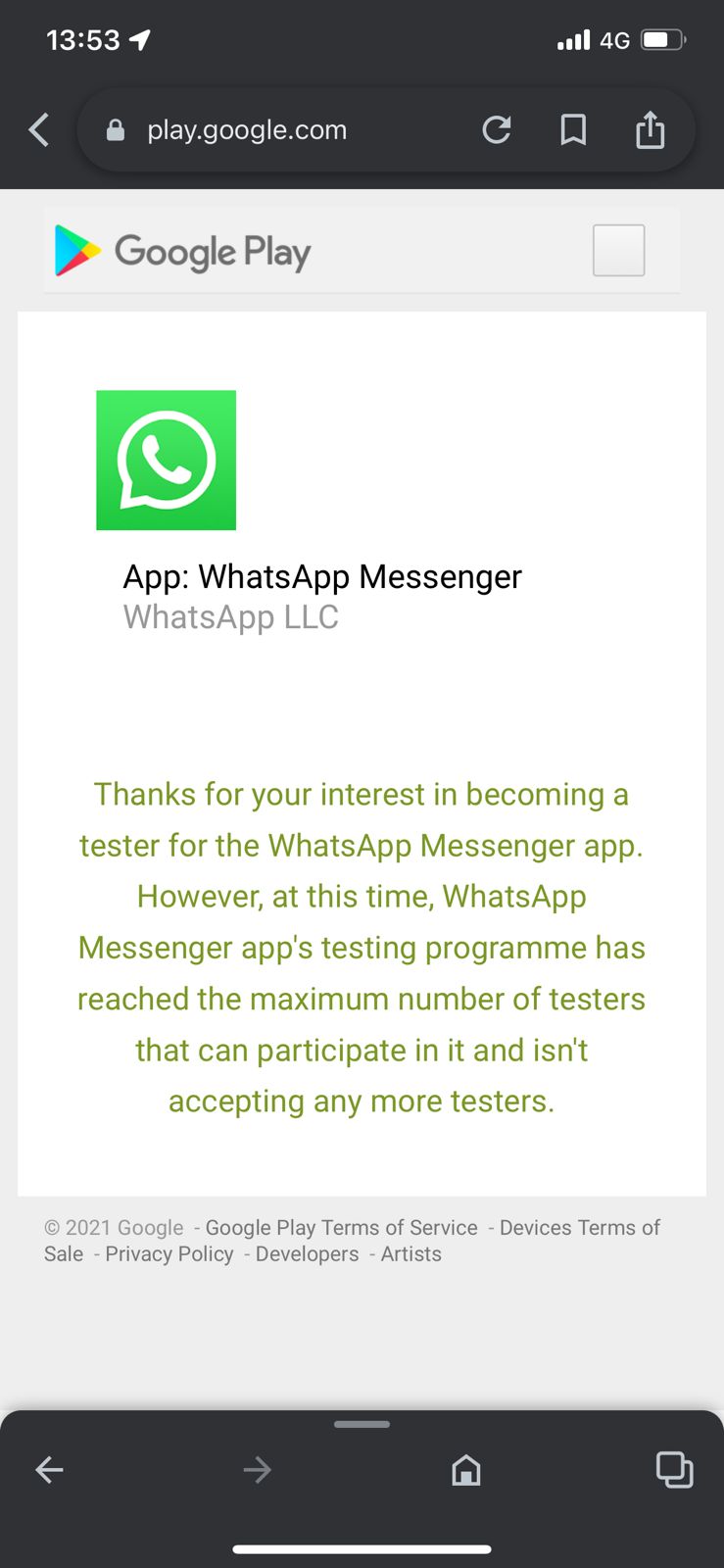Share this page
Viewport: 724px width, 1568px height.
(650, 129)
